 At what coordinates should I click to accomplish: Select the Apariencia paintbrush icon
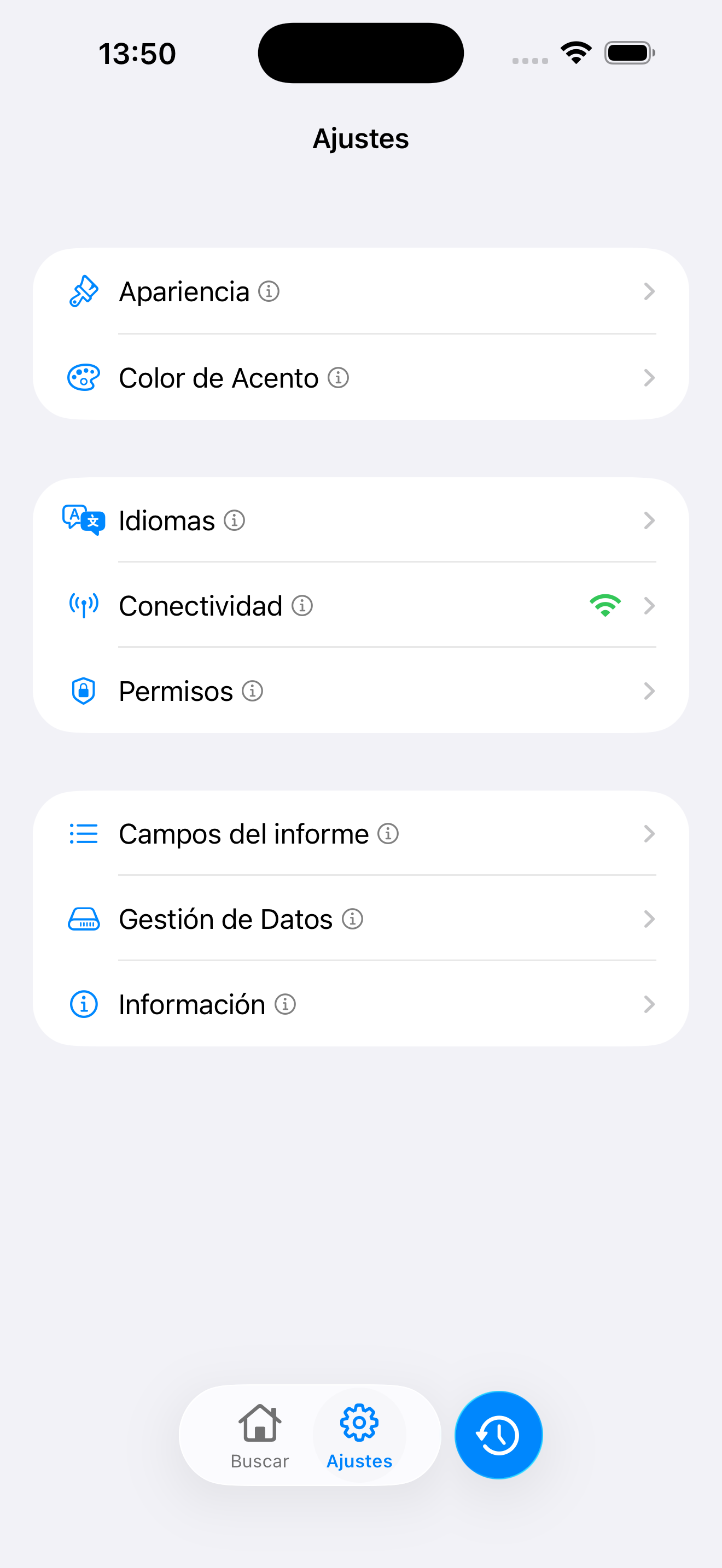coord(83,291)
